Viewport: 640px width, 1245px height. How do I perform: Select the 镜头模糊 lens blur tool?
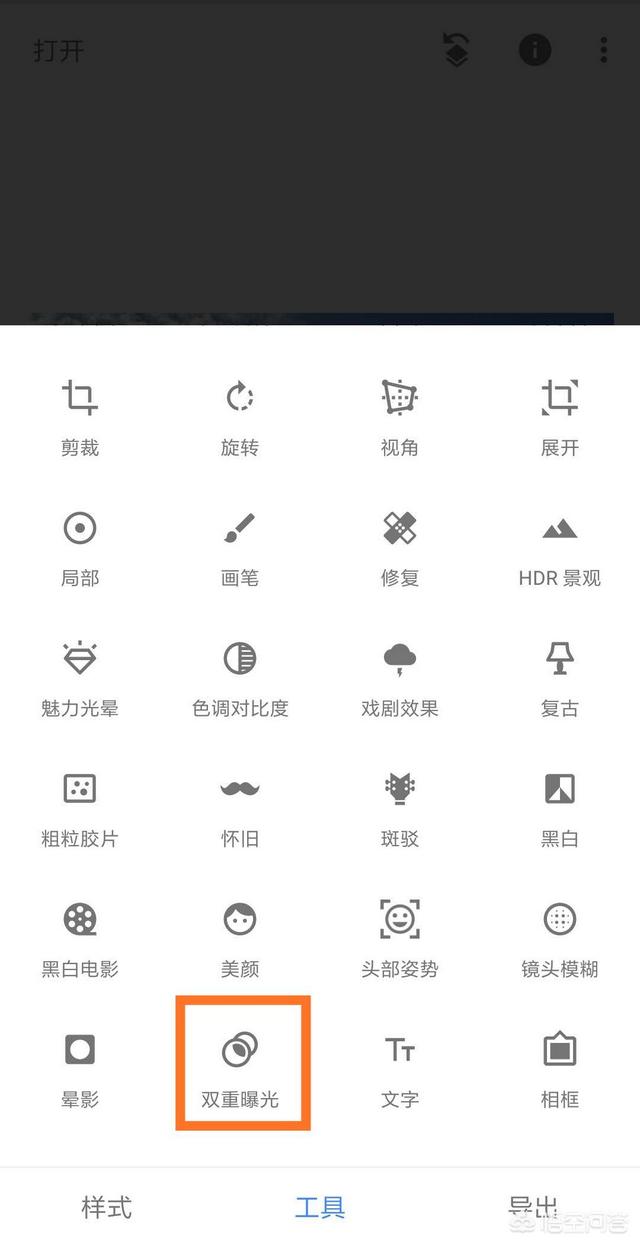(x=560, y=938)
